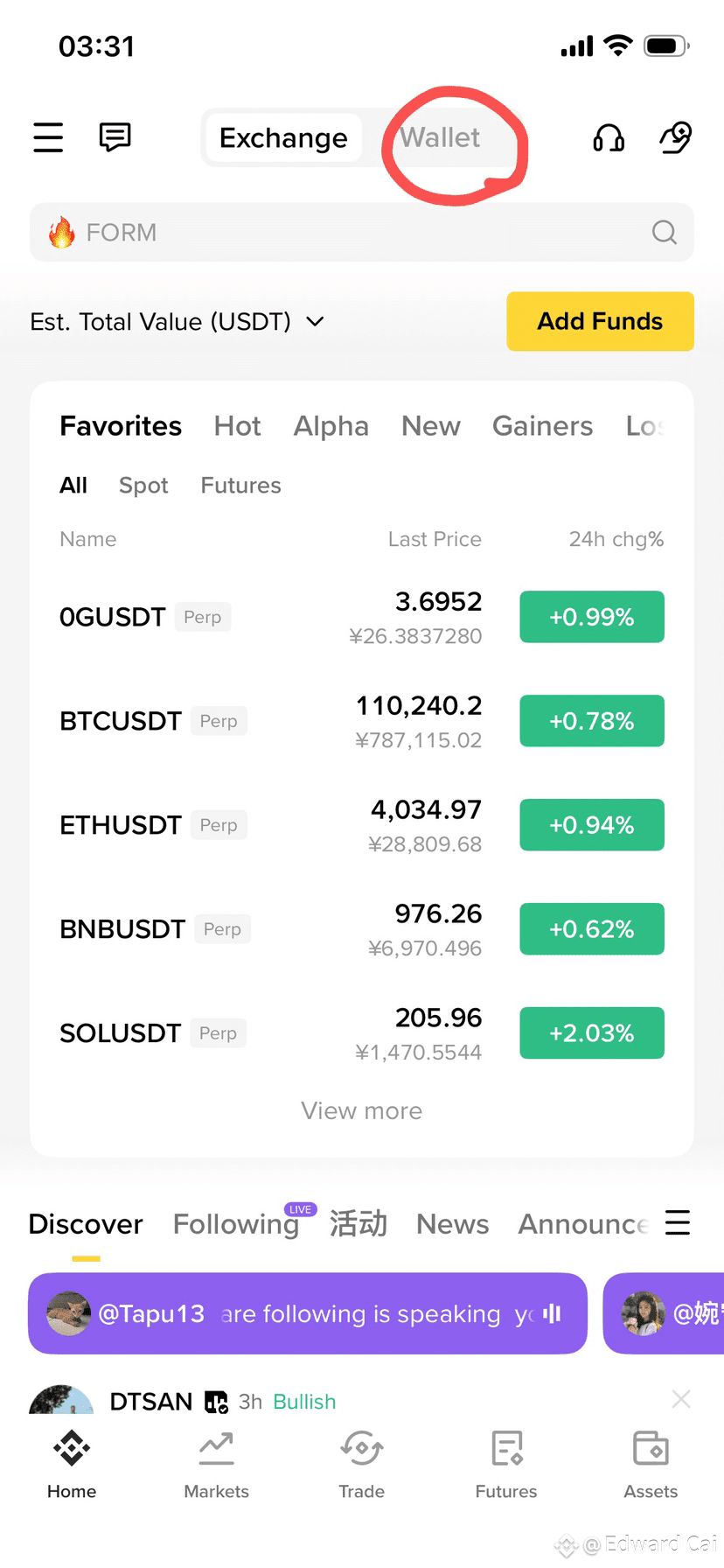Switch to the Following feed

tap(236, 1224)
